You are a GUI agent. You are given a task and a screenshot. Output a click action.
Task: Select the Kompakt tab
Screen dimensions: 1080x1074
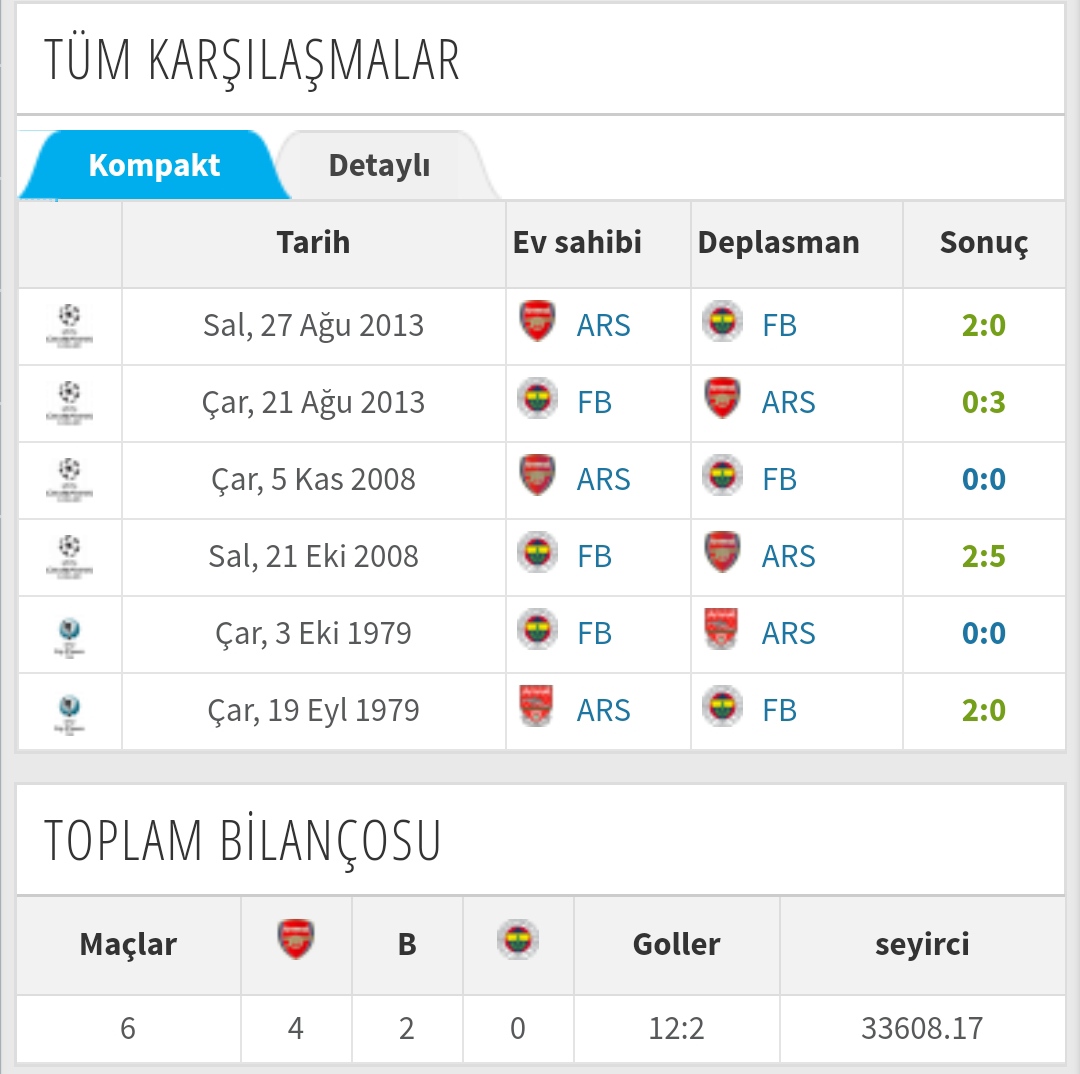tap(154, 165)
